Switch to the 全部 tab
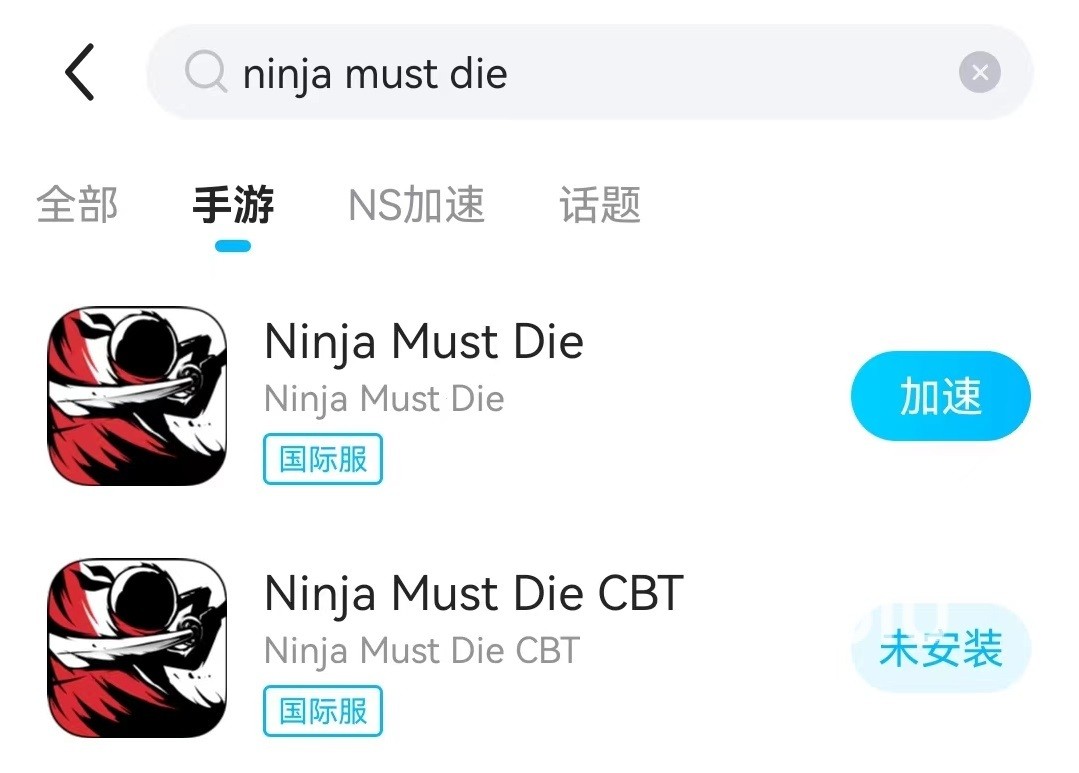1079x773 pixels. [x=77, y=205]
